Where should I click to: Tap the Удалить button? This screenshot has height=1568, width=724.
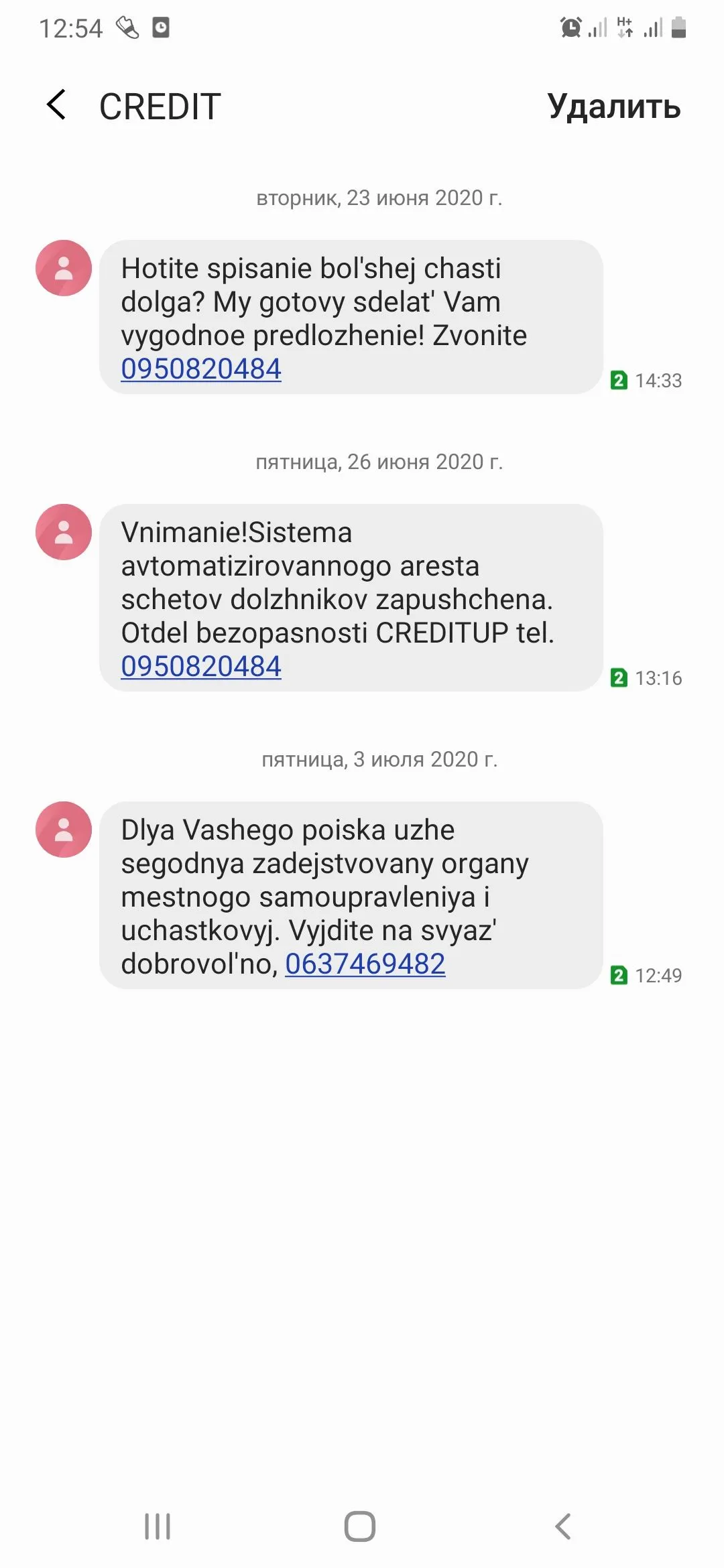613,106
